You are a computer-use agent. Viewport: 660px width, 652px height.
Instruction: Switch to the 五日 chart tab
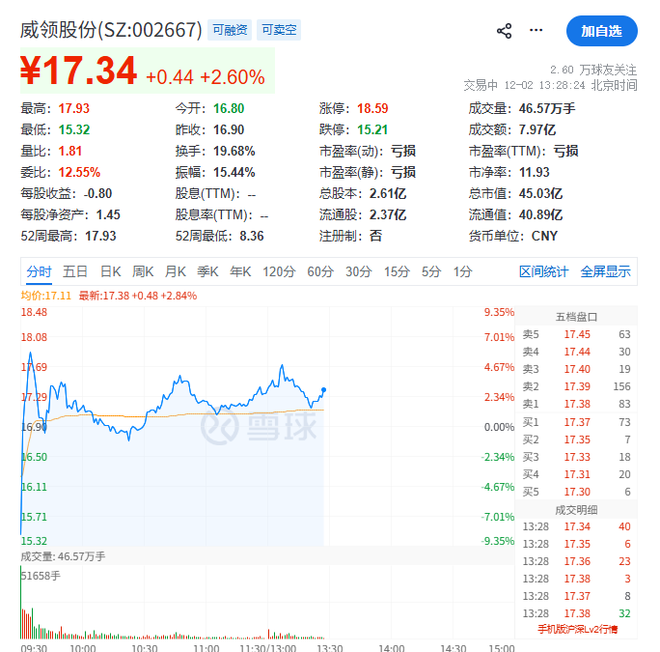click(x=75, y=271)
